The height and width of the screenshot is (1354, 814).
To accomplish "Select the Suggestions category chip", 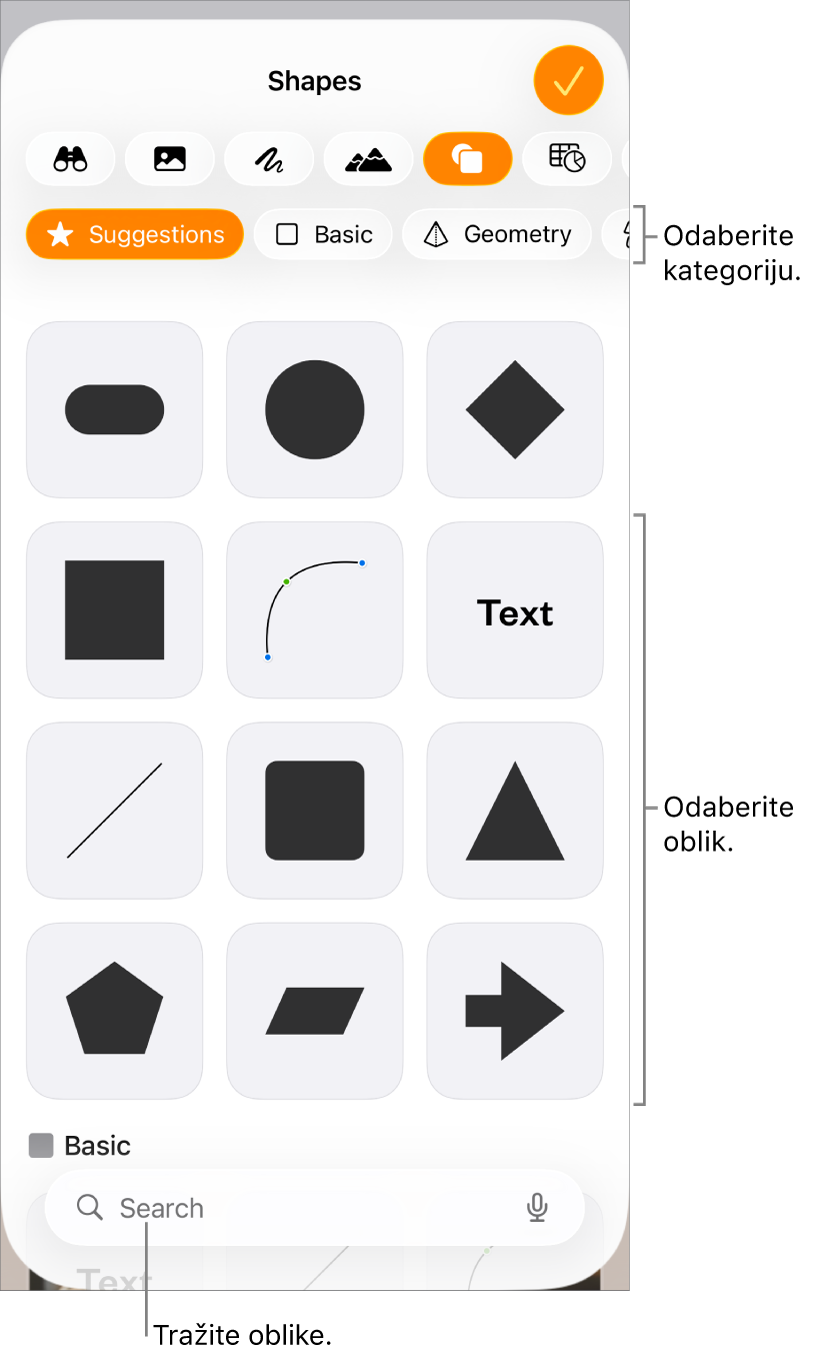I will 135,234.
